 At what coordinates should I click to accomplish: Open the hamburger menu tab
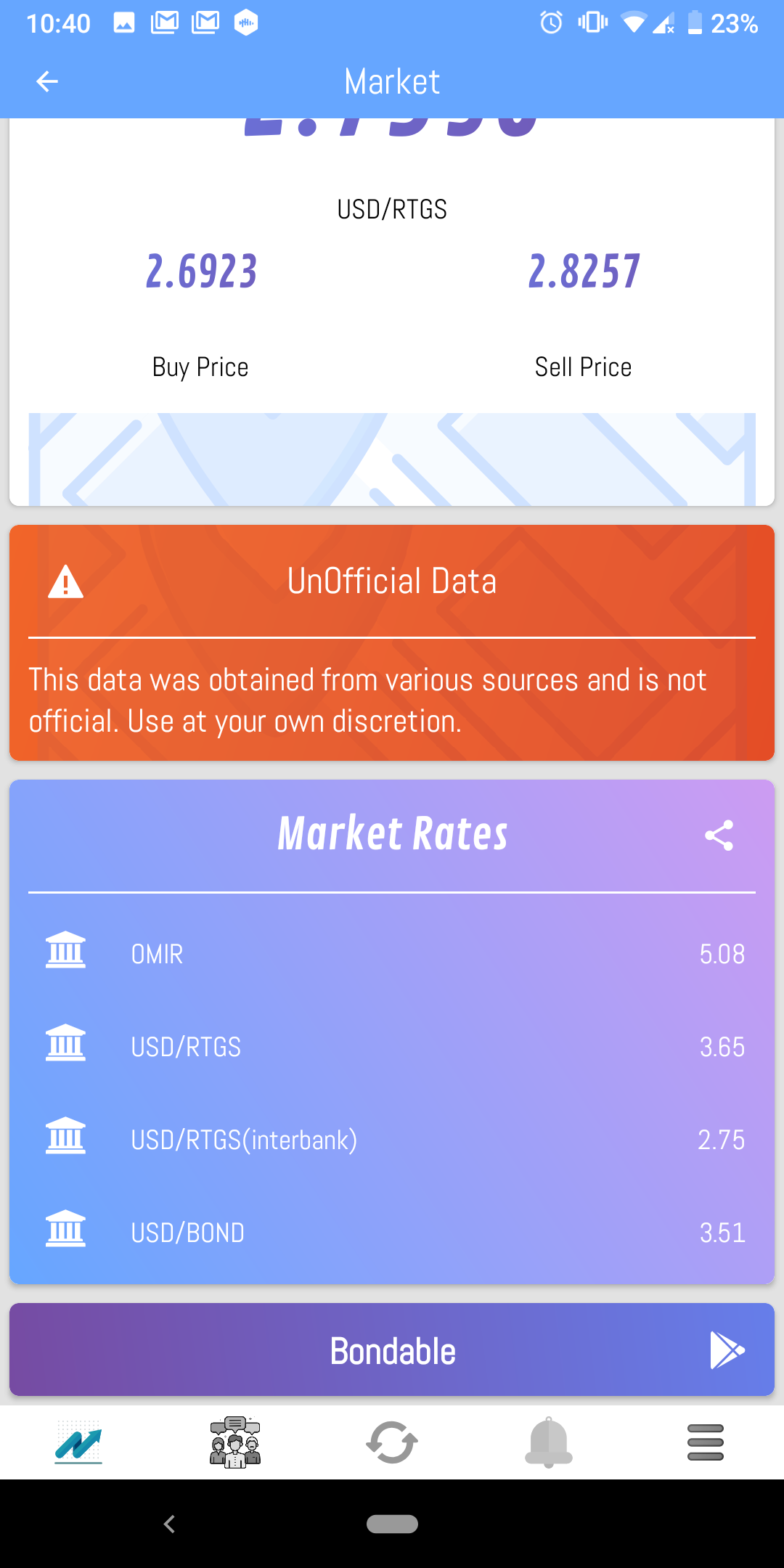pos(706,1442)
